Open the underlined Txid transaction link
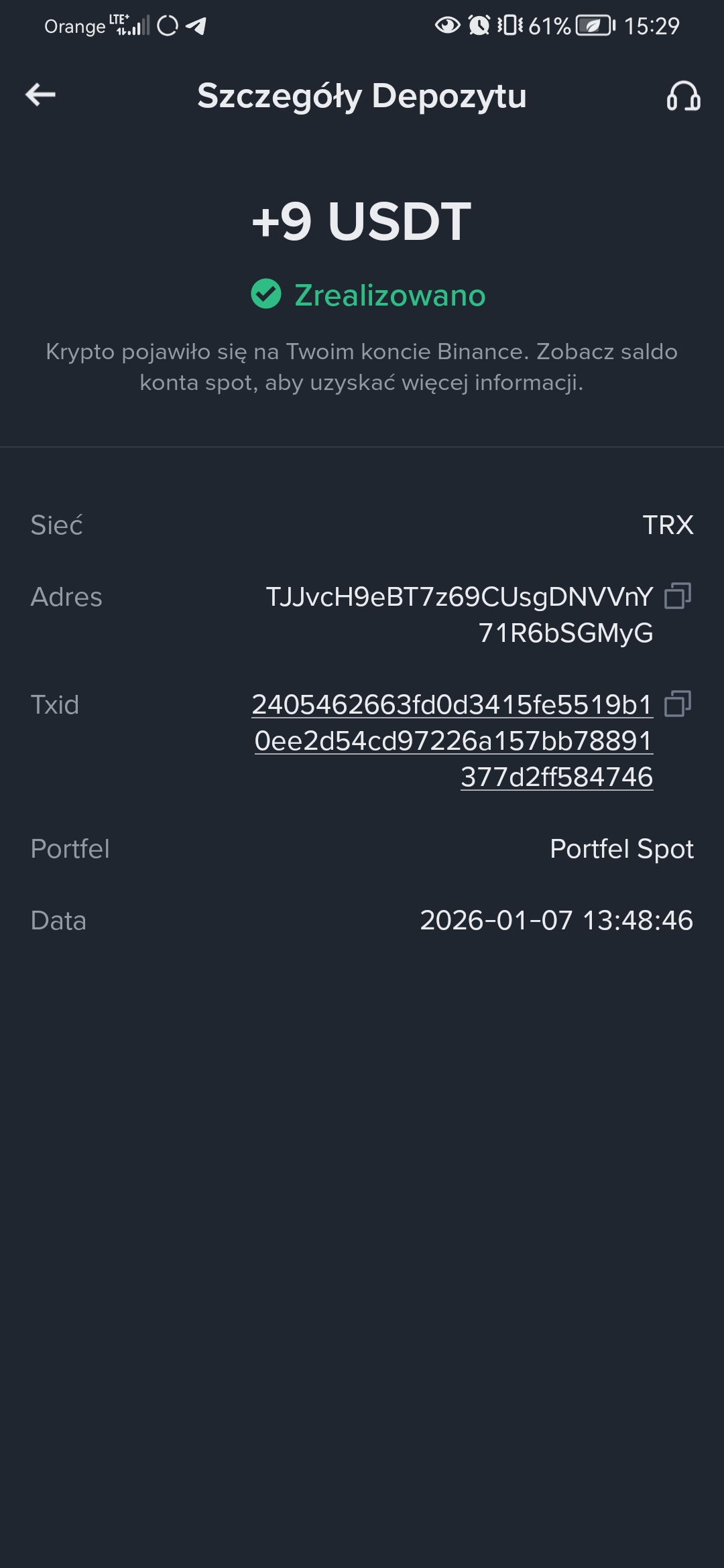The height and width of the screenshot is (1568, 724). coord(452,740)
